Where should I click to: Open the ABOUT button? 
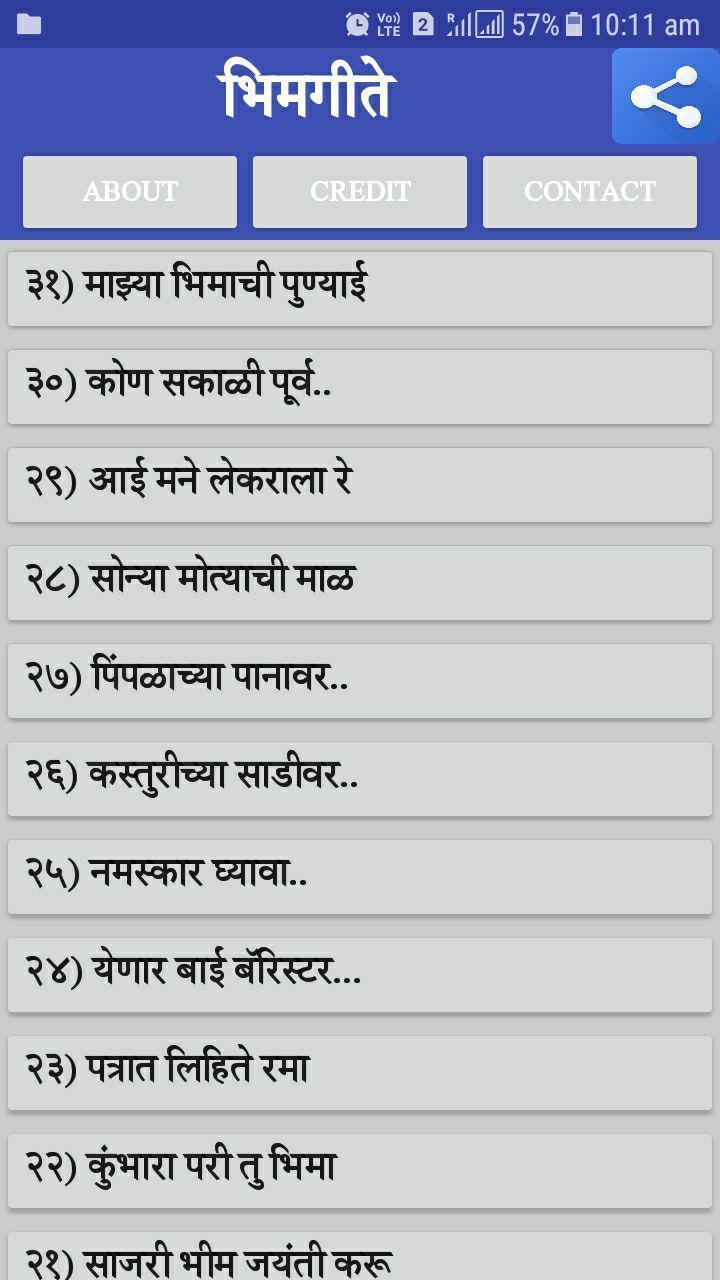[x=130, y=191]
